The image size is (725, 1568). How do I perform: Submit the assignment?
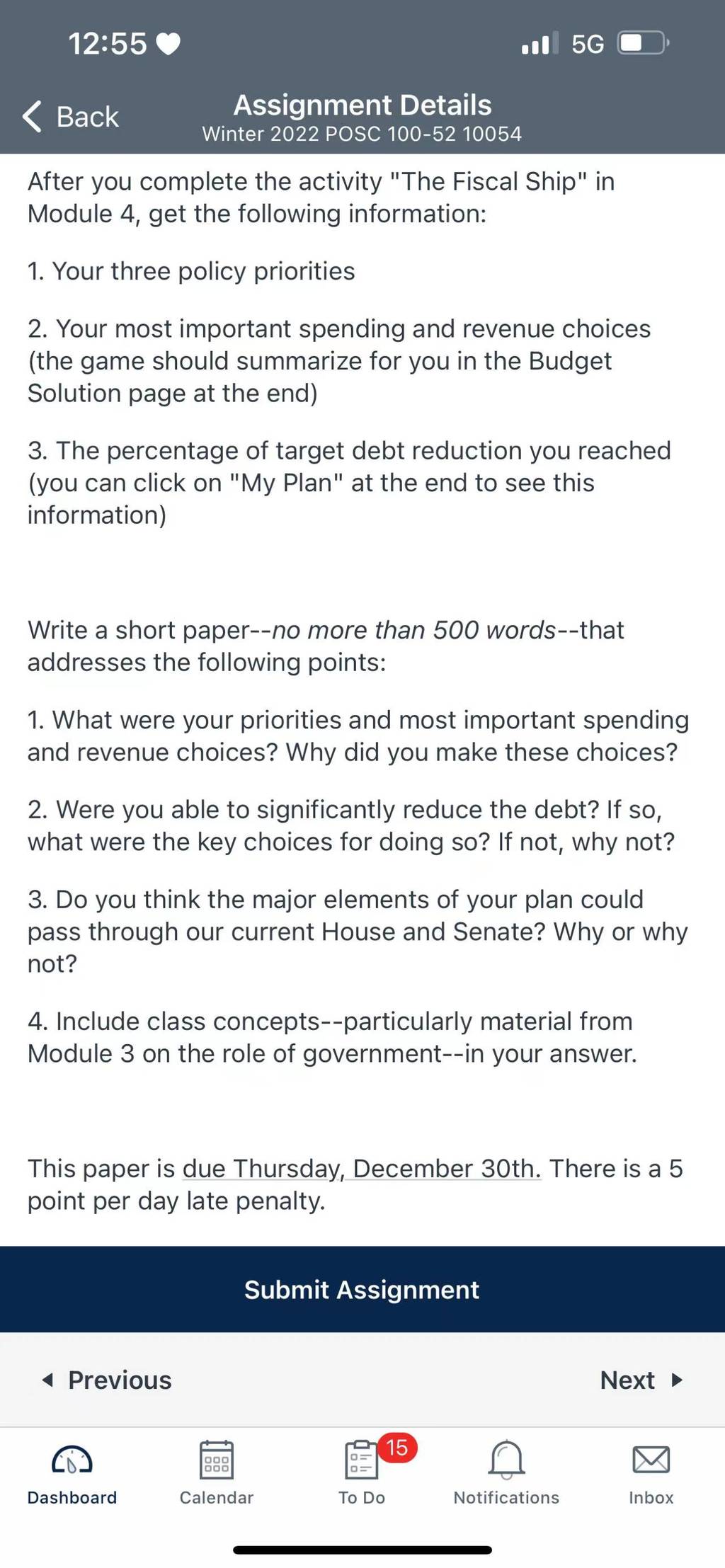click(362, 1289)
